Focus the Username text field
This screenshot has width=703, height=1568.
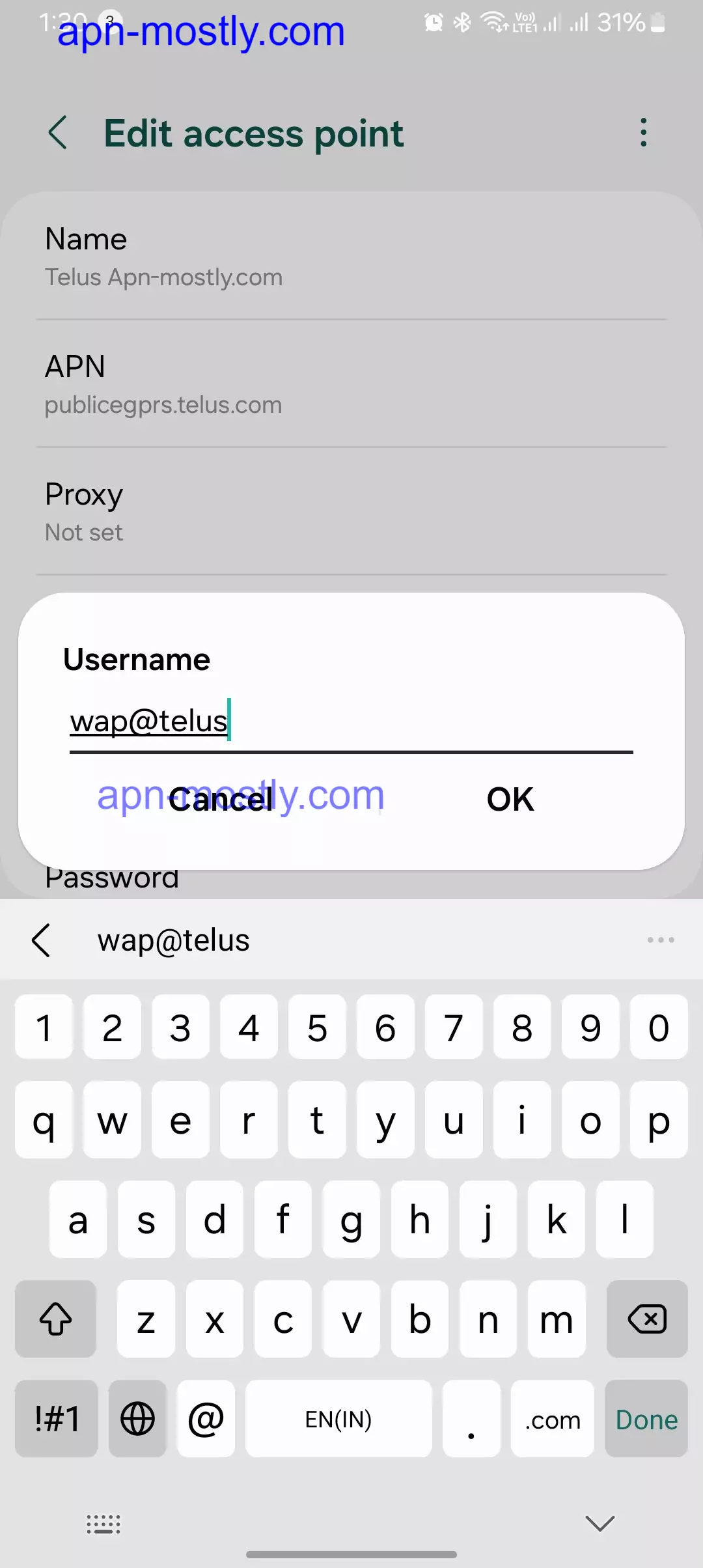tap(350, 722)
